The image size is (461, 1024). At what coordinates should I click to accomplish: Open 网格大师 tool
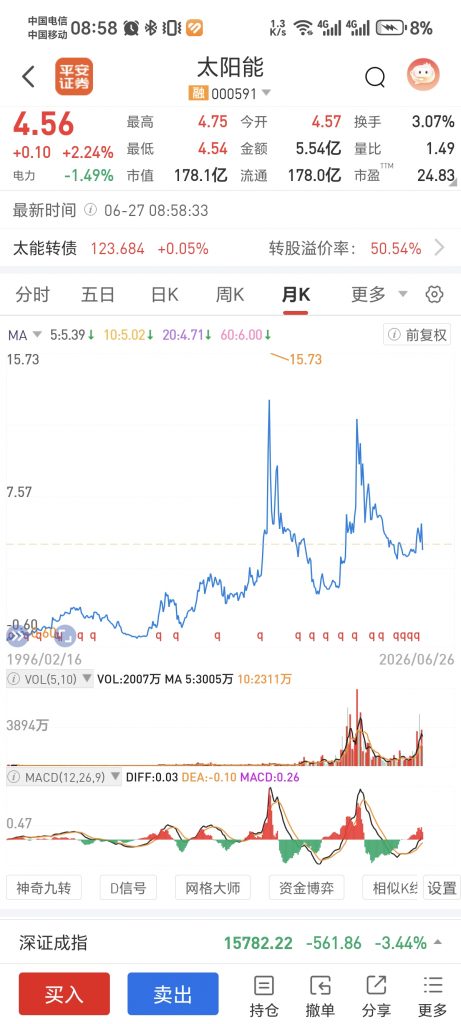tap(213, 888)
